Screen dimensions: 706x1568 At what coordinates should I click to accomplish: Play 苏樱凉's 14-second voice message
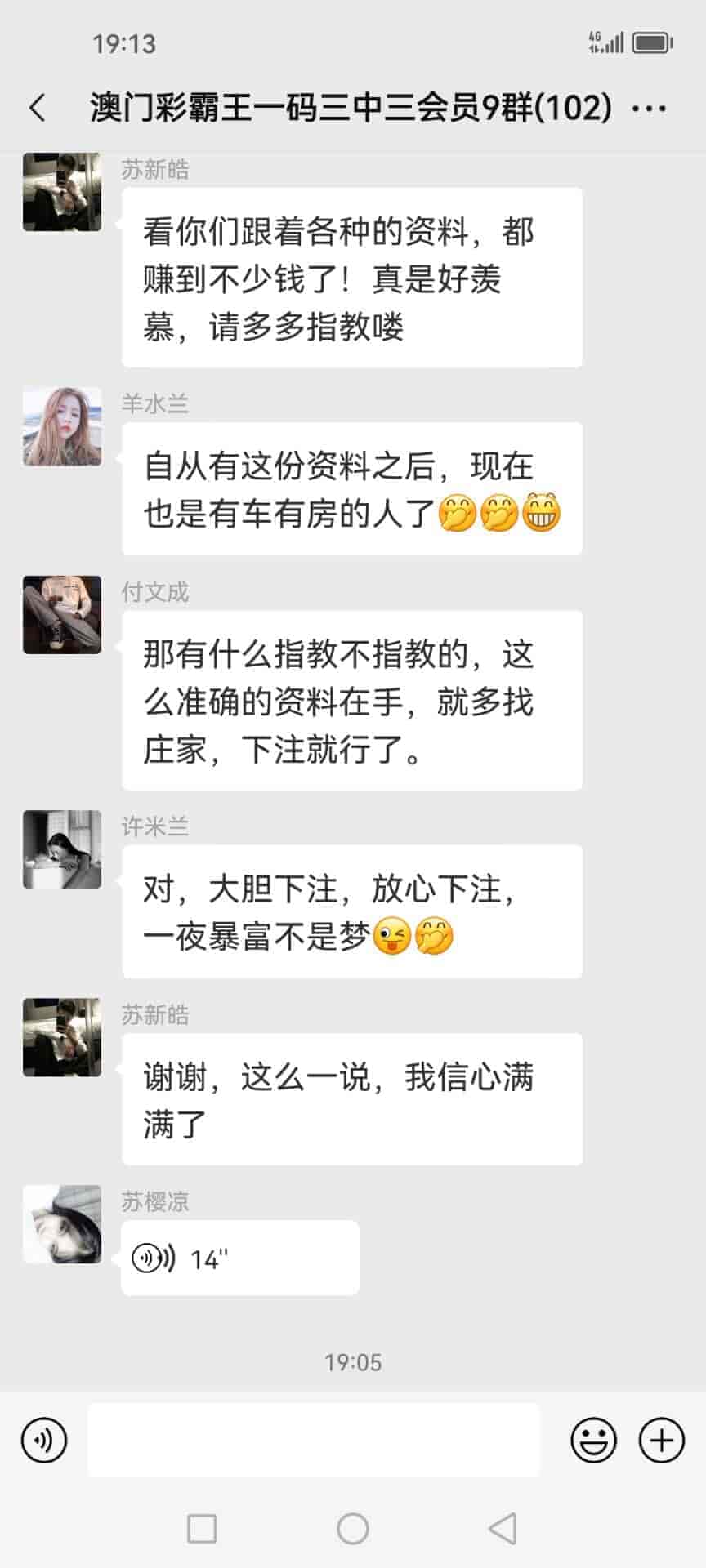pyautogui.click(x=239, y=1258)
